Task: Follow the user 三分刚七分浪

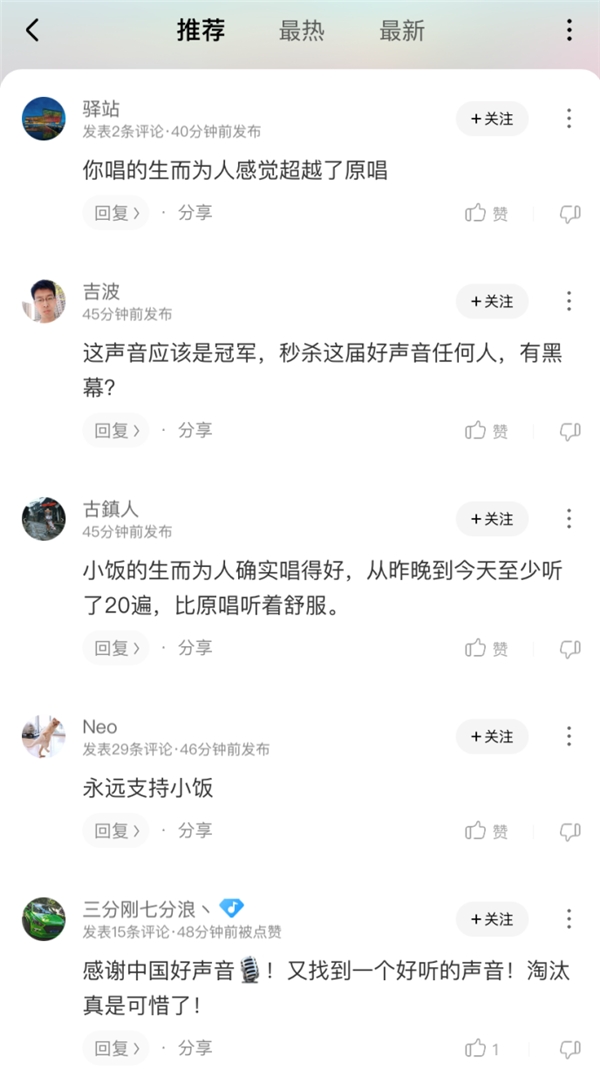Action: (x=492, y=919)
